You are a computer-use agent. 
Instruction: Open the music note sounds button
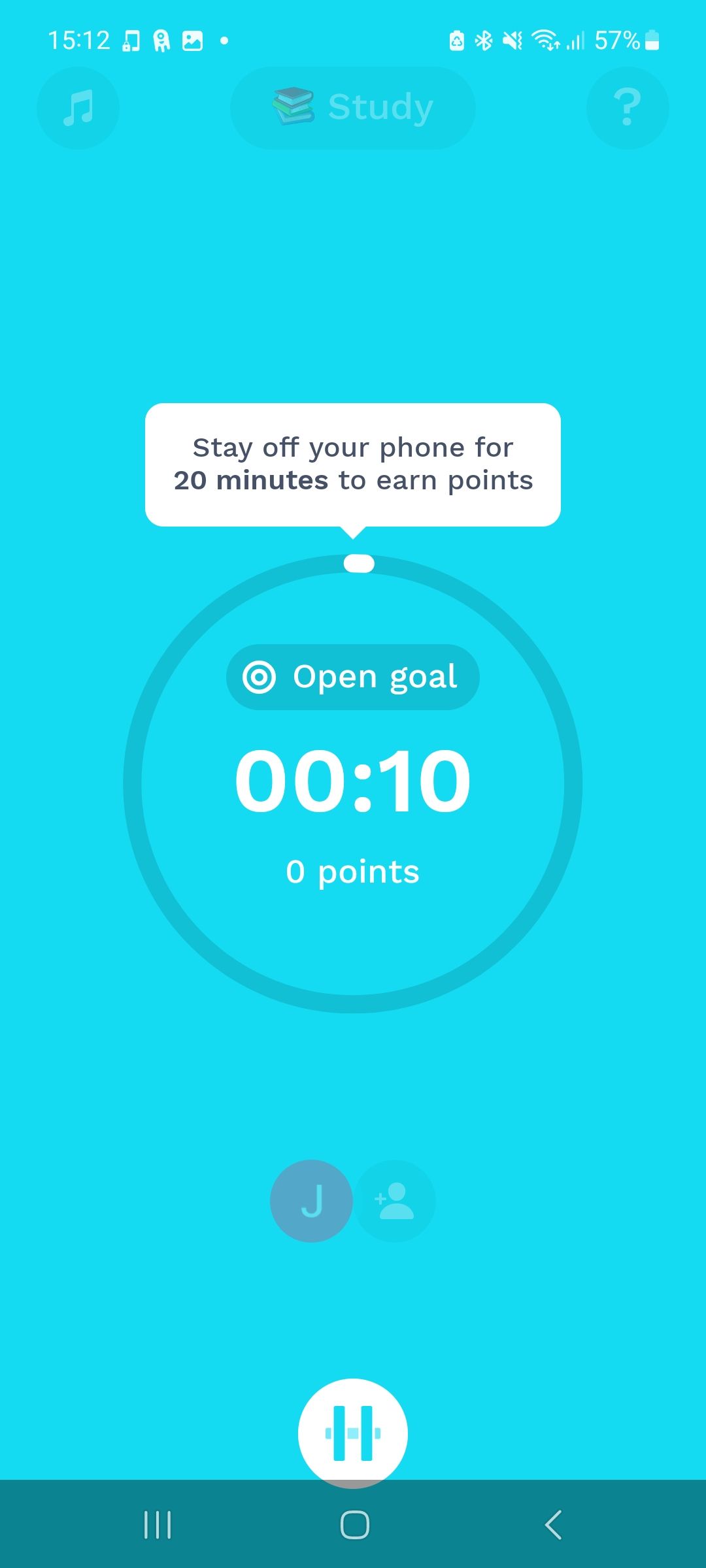coord(78,108)
